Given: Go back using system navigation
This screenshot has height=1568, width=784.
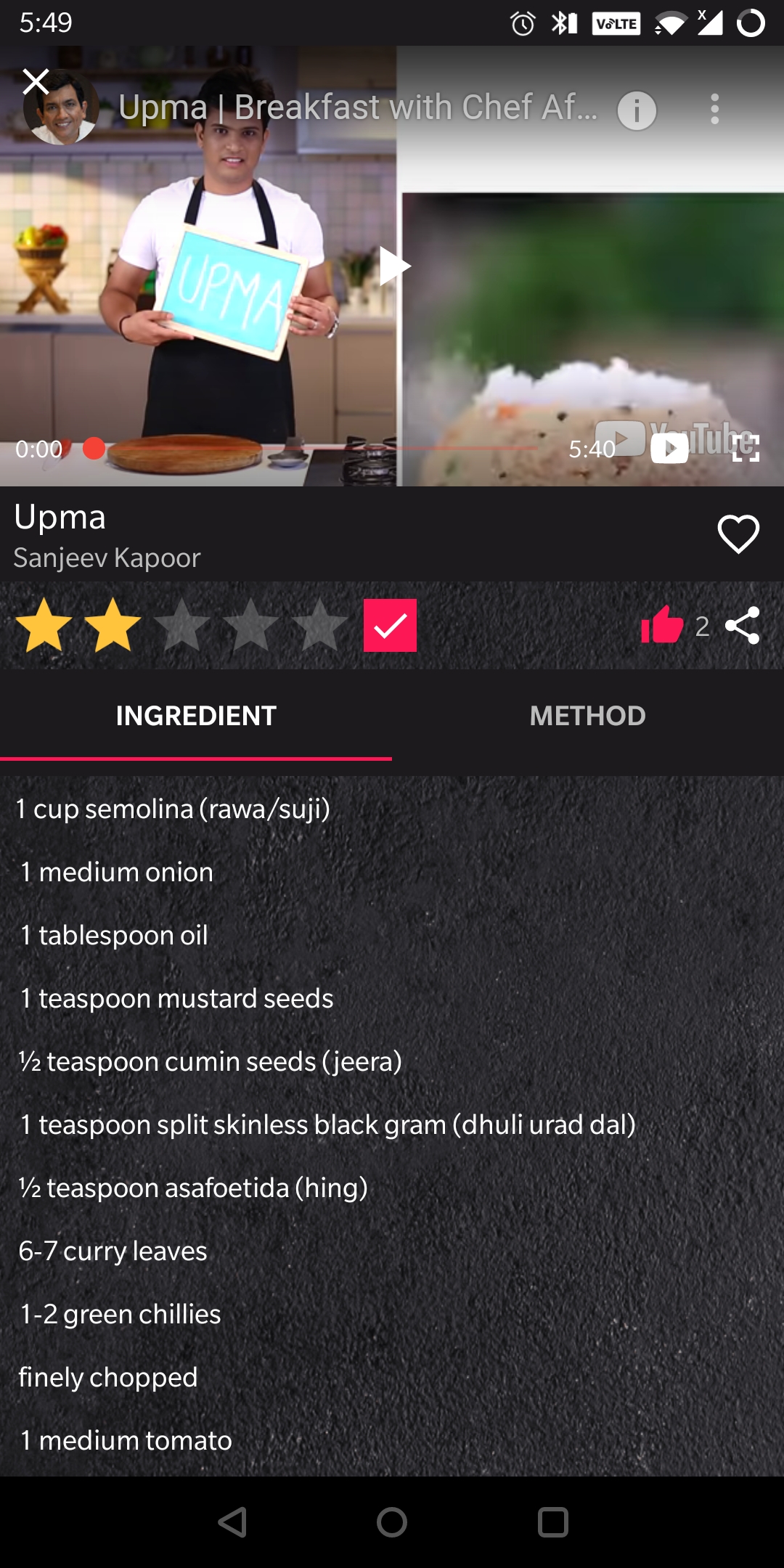Looking at the screenshot, I should (233, 1522).
